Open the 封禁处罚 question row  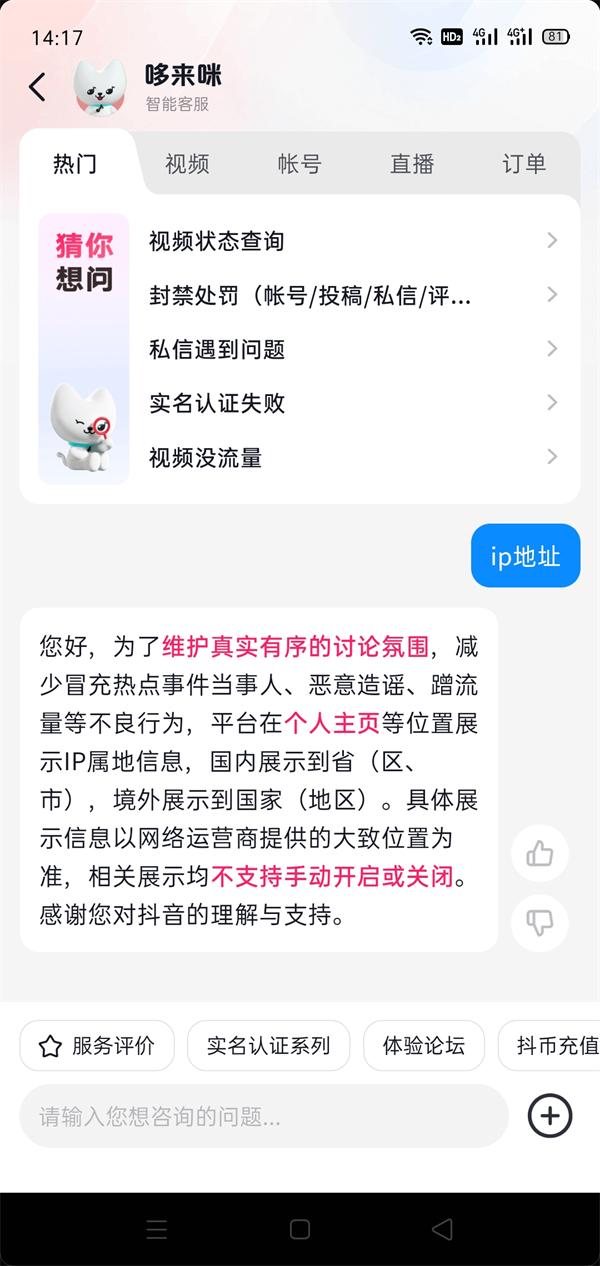click(x=350, y=295)
